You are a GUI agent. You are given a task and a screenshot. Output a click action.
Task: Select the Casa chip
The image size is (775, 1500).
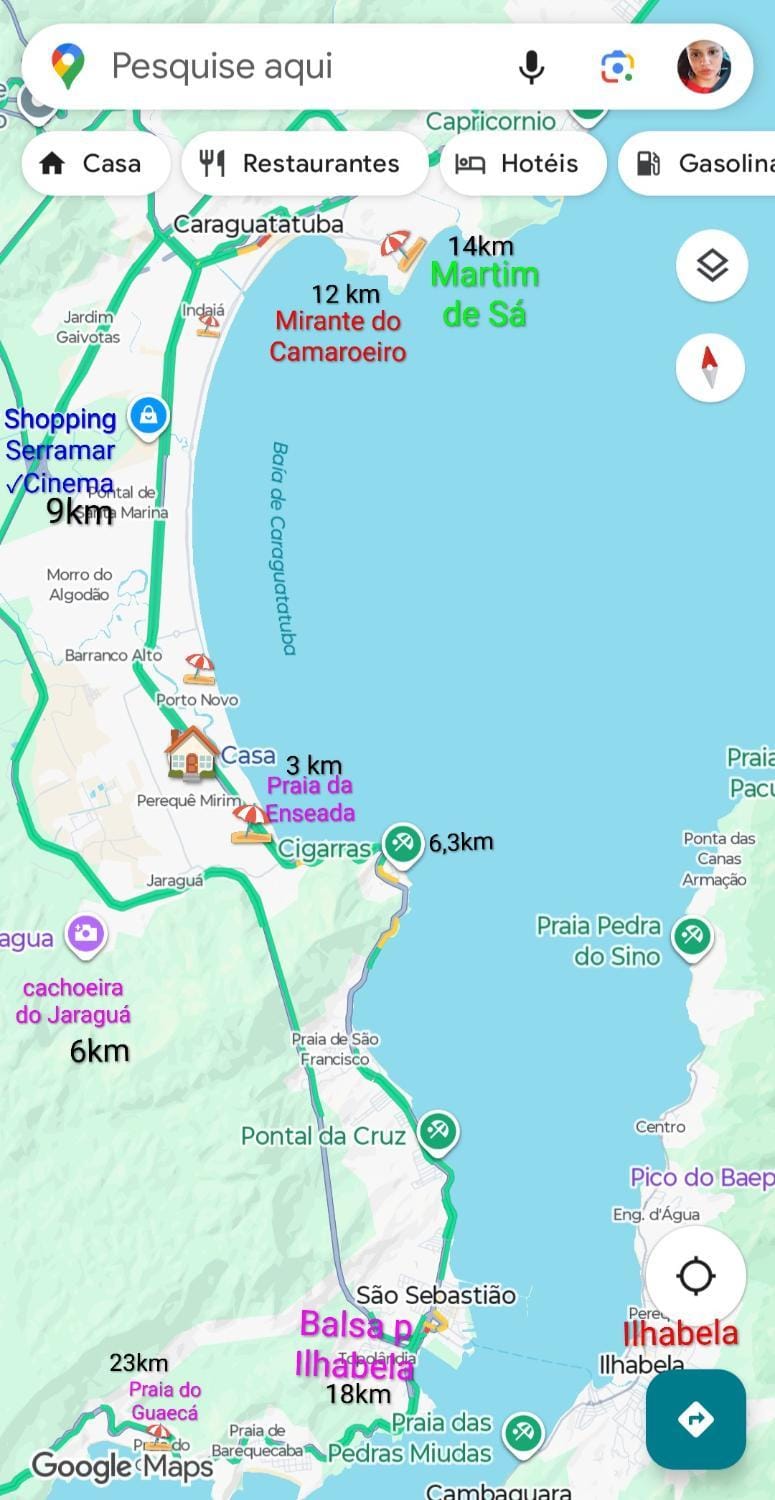pos(96,163)
